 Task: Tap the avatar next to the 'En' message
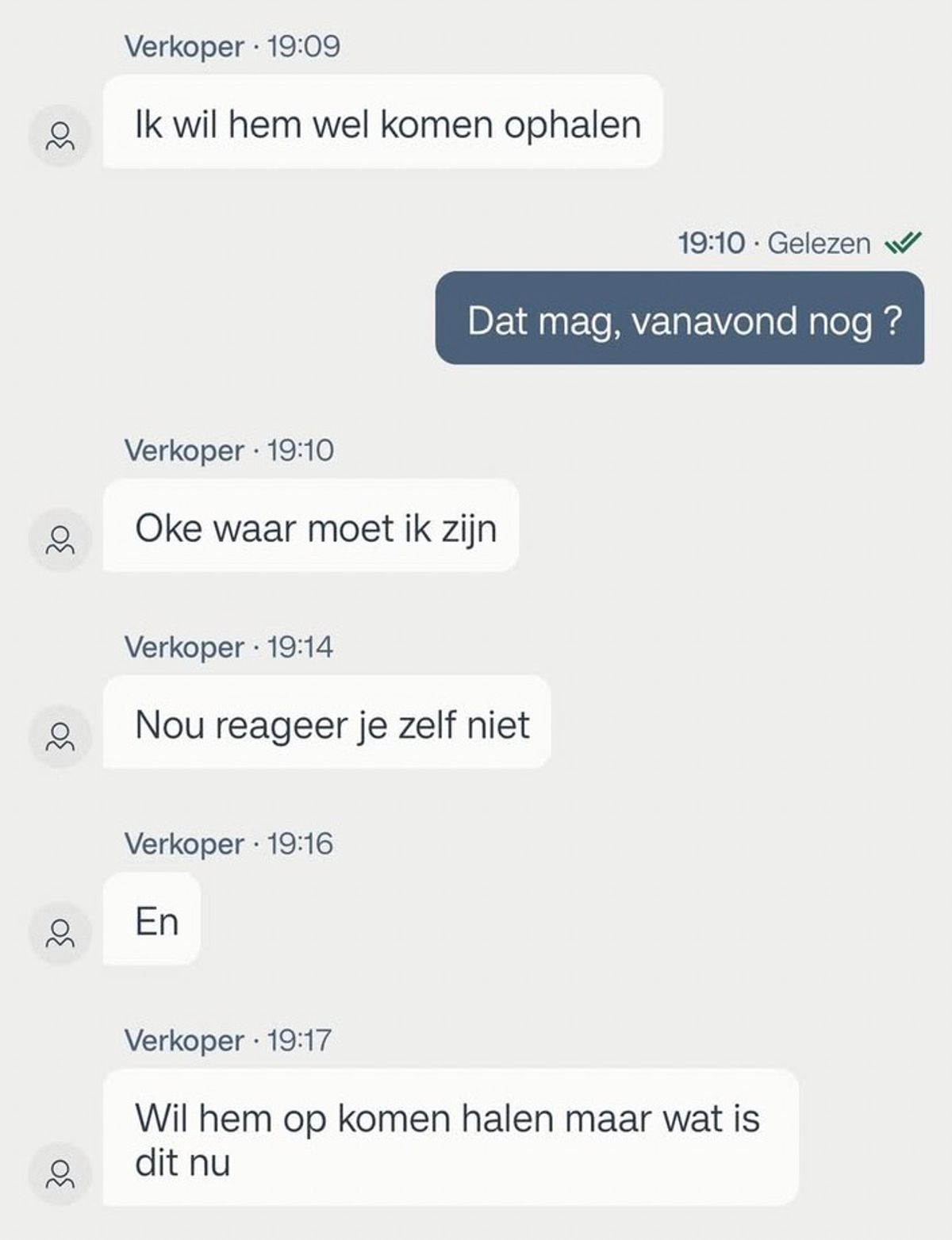pos(60,933)
